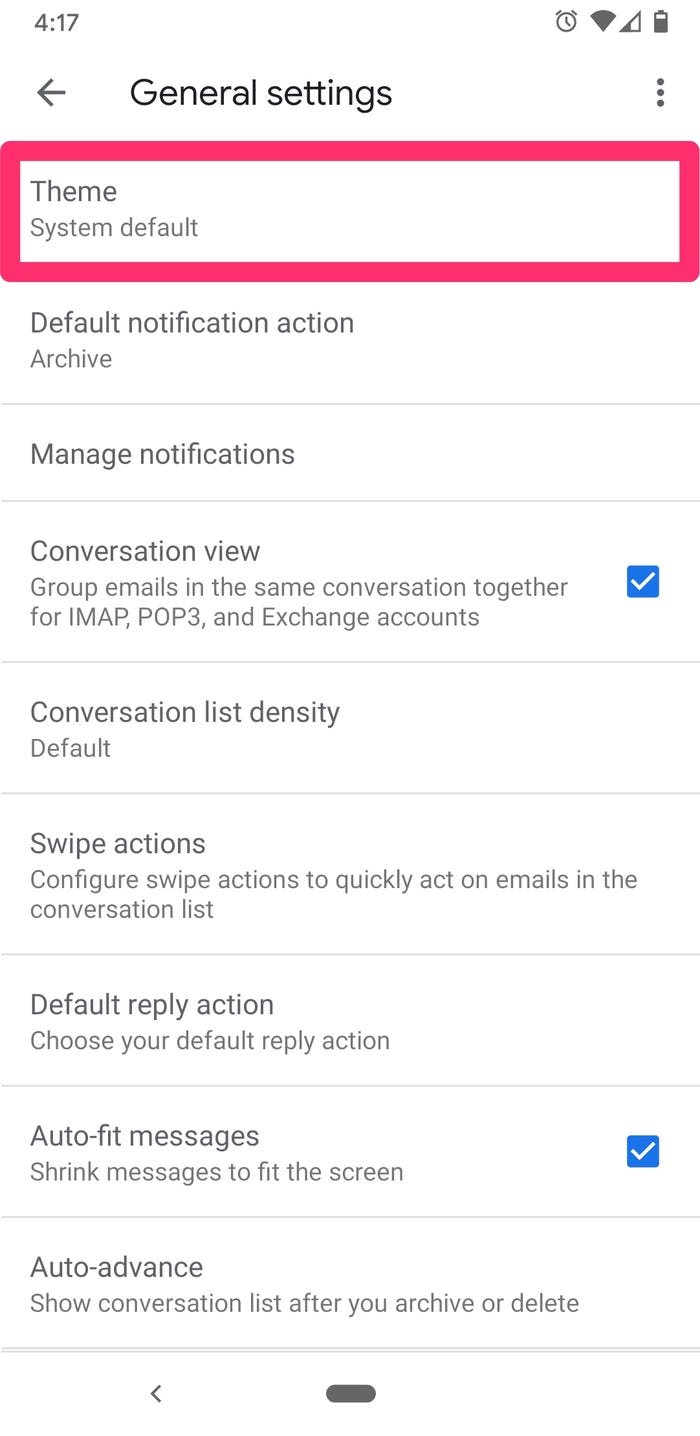The width and height of the screenshot is (700, 1436).
Task: Tap the system back button
Action: [x=156, y=1393]
